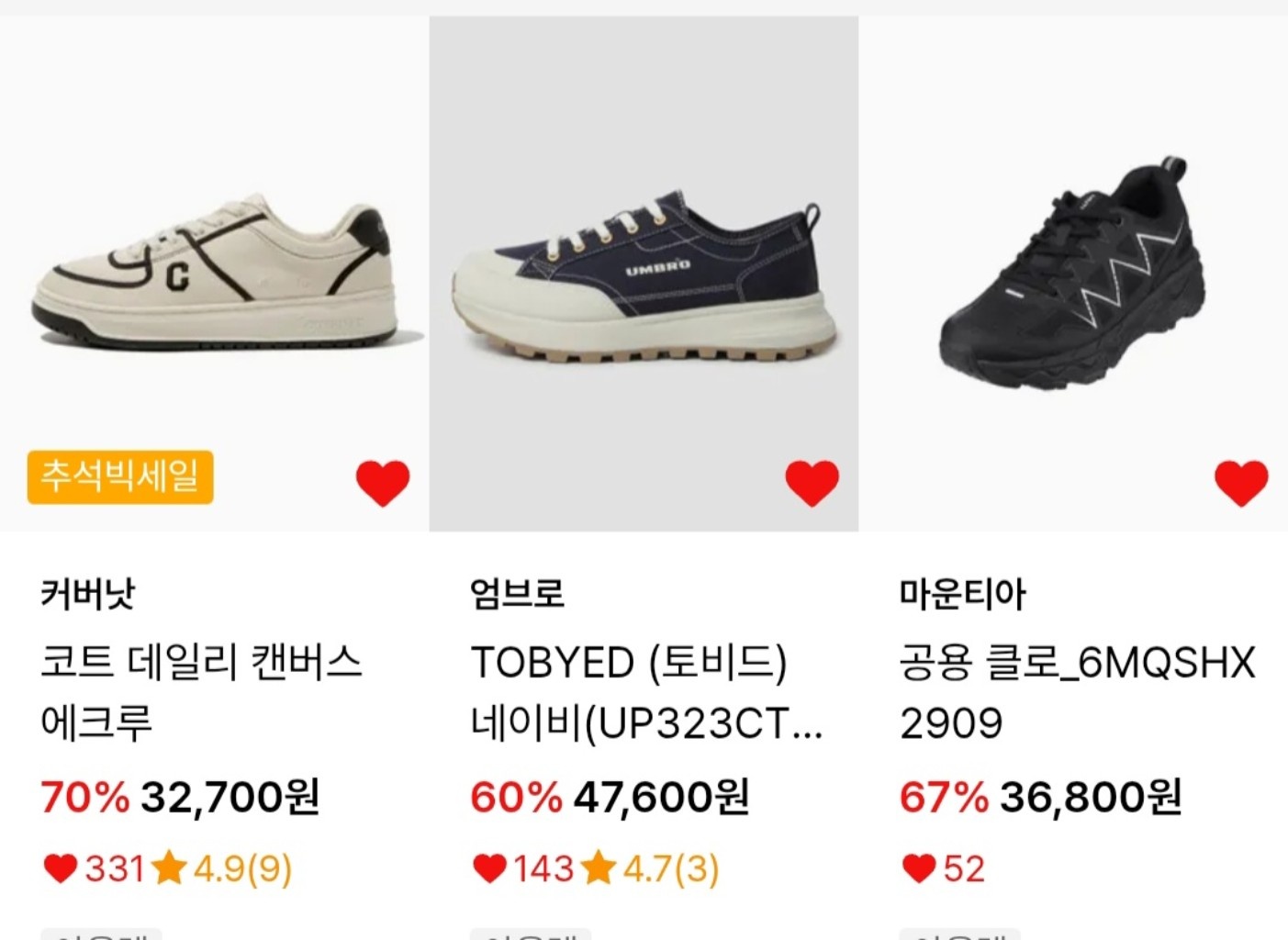Toggle the heart on the 엄브로 sneaker
Viewport: 1288px width, 940px height.
pyautogui.click(x=812, y=483)
